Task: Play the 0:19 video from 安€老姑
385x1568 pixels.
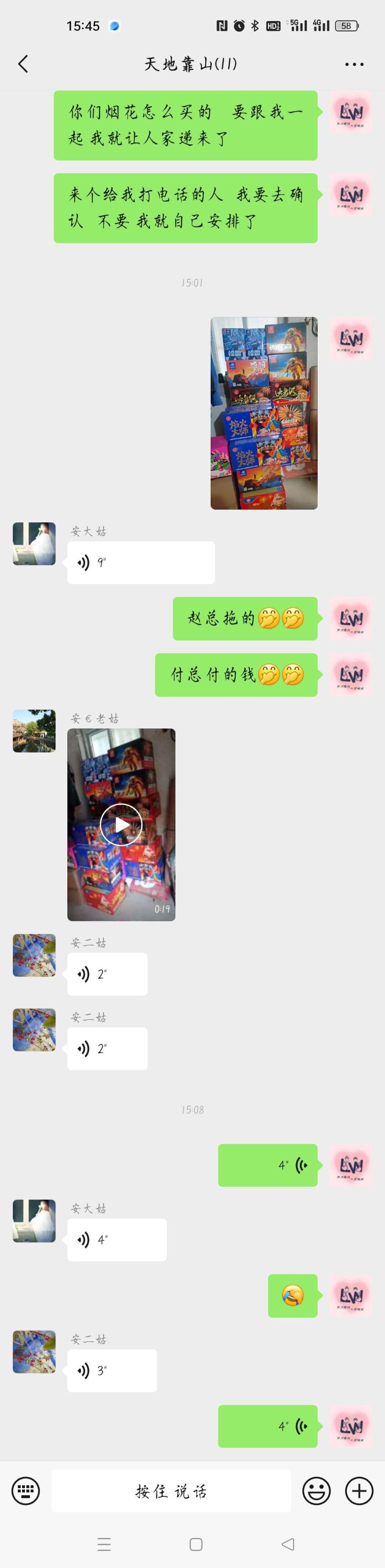Action: [x=121, y=824]
